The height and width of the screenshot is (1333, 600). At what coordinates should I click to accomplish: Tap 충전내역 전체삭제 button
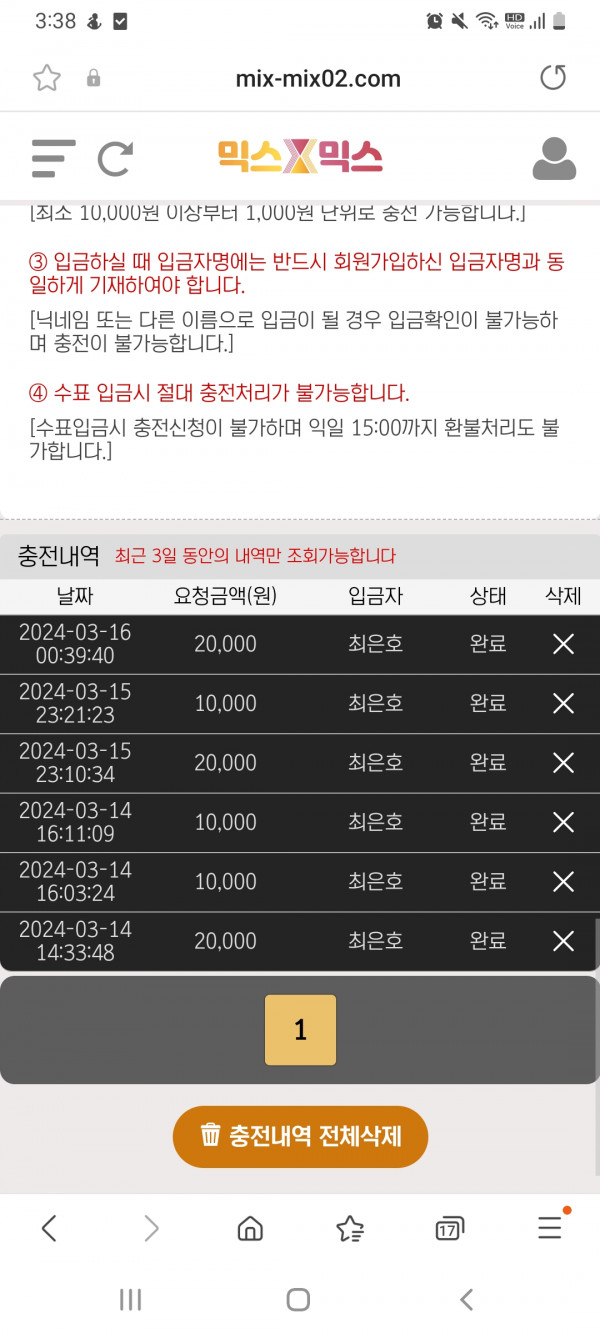[300, 1136]
